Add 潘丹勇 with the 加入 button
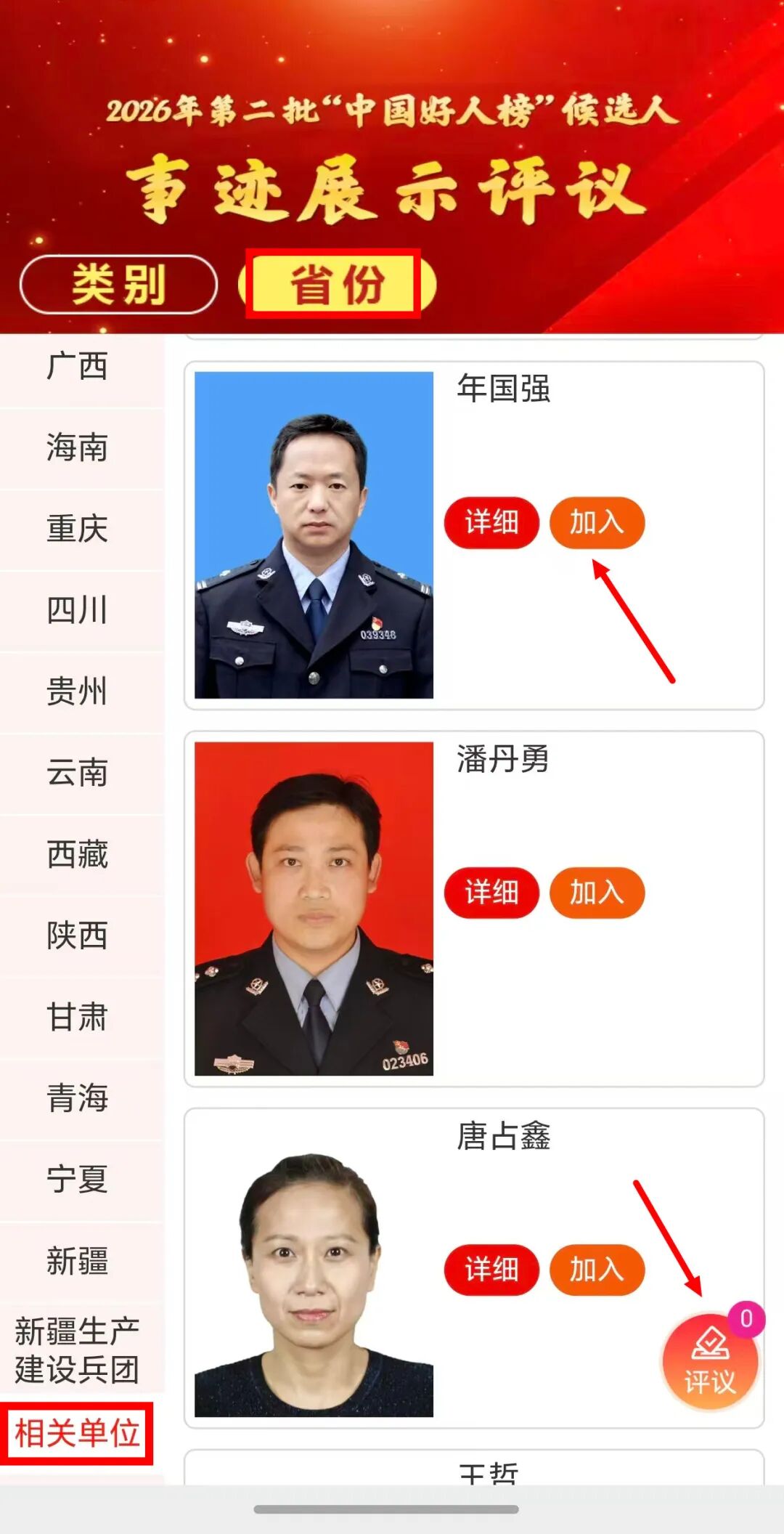The width and height of the screenshot is (784, 1534). 597,893
